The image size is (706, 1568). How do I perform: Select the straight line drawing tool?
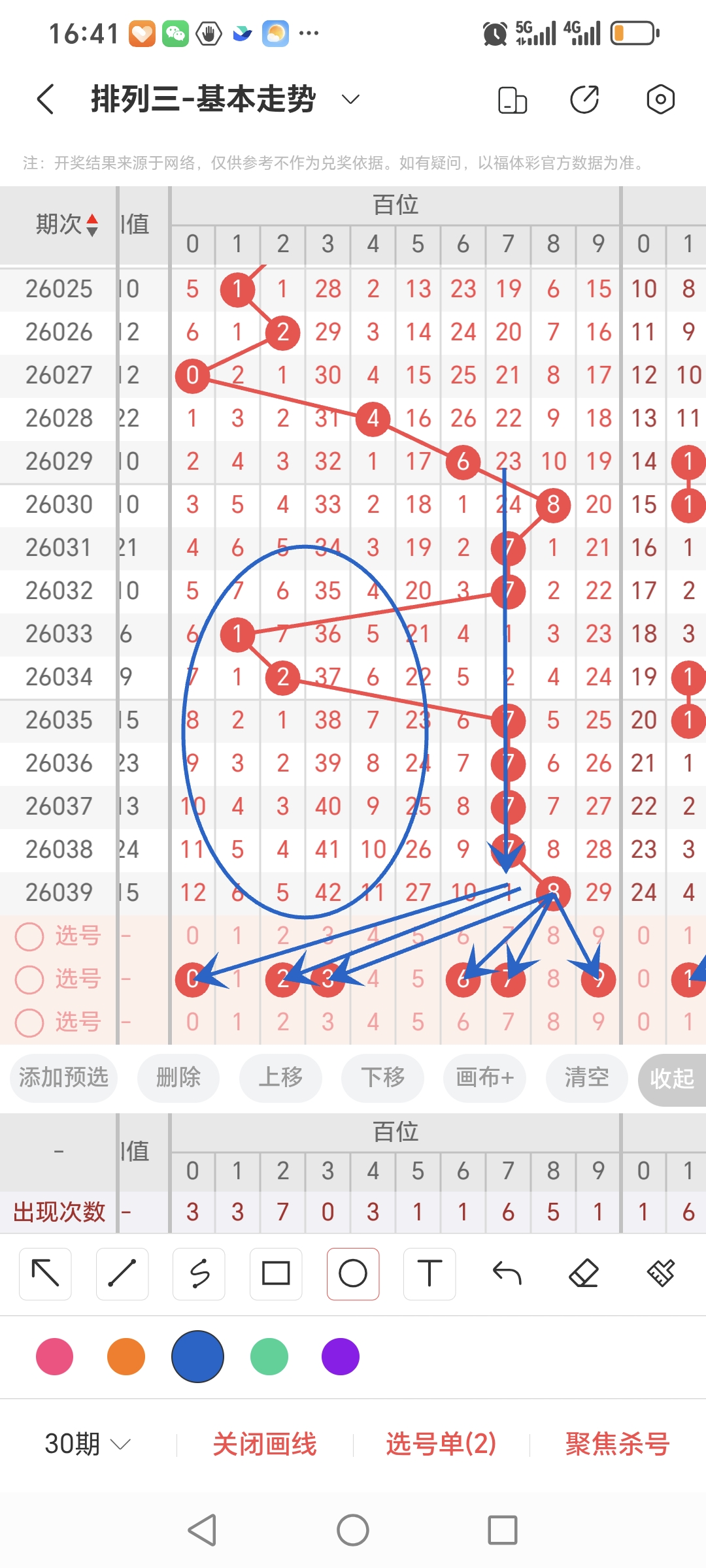[x=122, y=1273]
